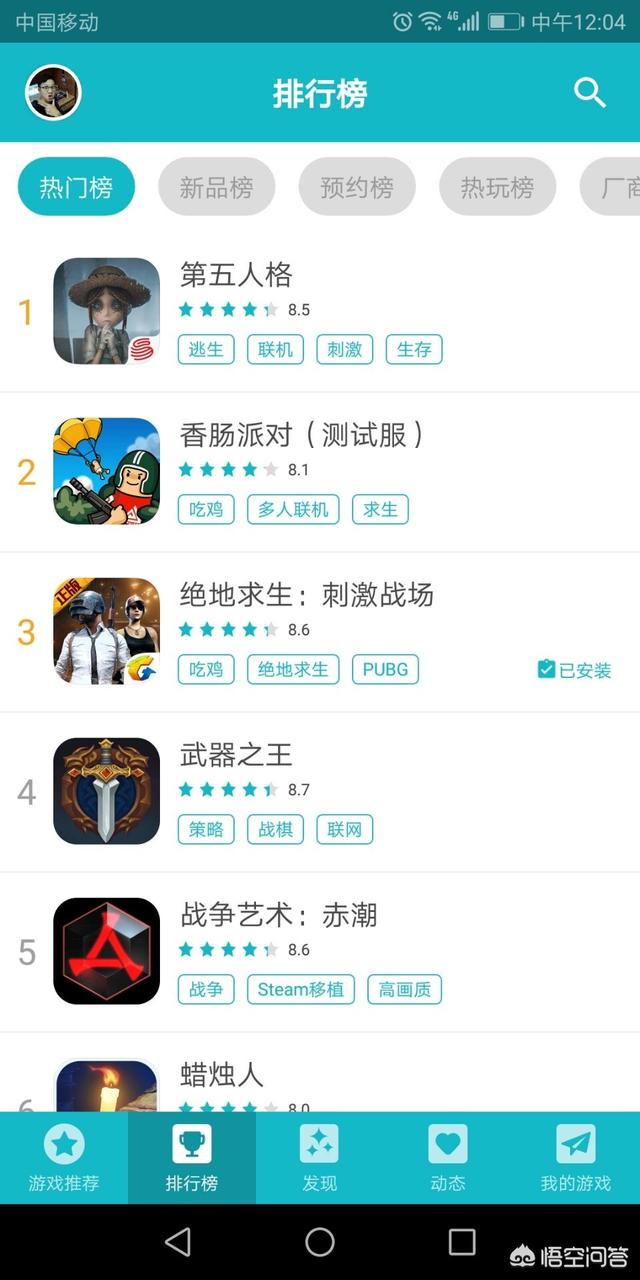Screen dimensions: 640x1280
Task: Open the search icon in the header
Action: 590,93
